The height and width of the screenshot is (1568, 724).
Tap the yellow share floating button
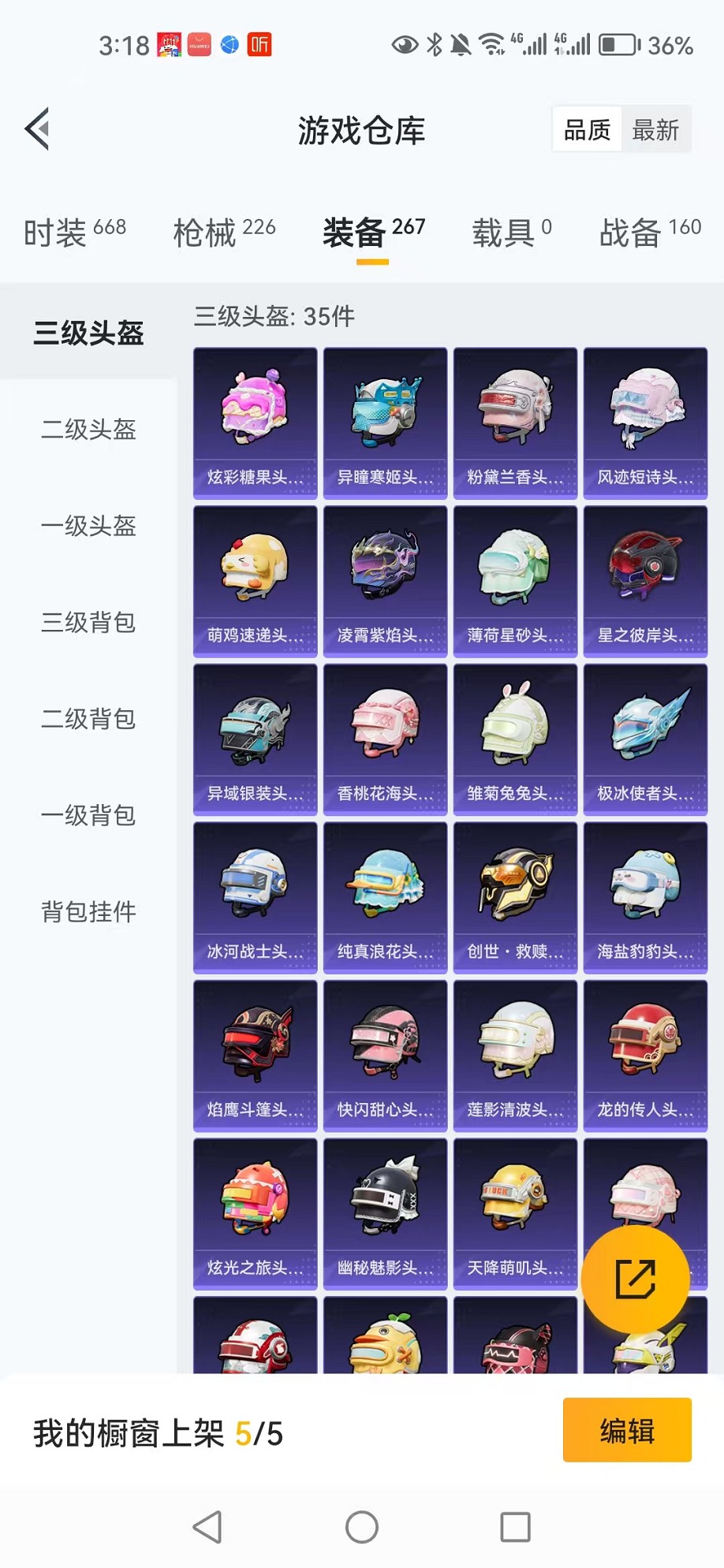635,1279
